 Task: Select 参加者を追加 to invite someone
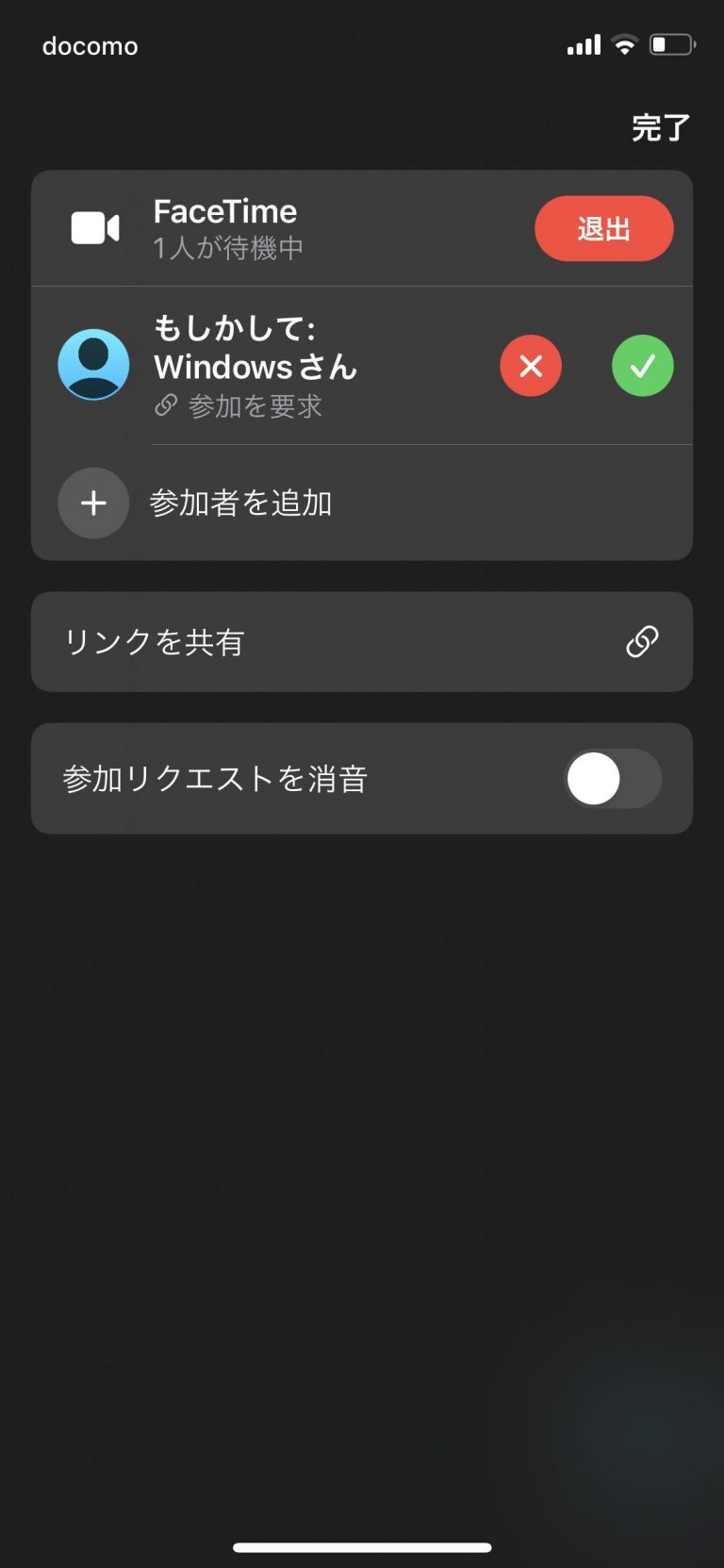pos(239,503)
